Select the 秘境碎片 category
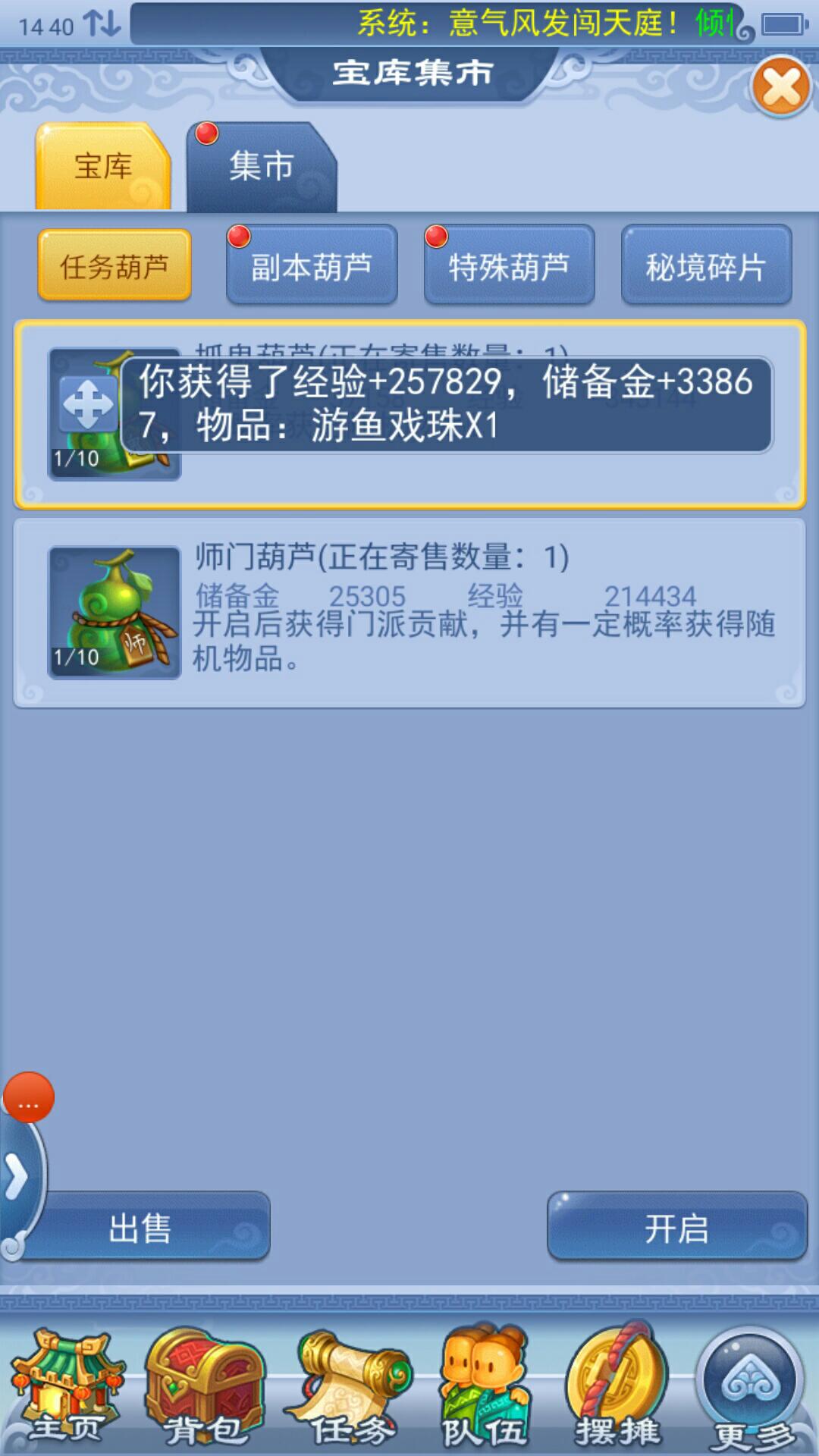Viewport: 819px width, 1456px height. click(x=706, y=266)
